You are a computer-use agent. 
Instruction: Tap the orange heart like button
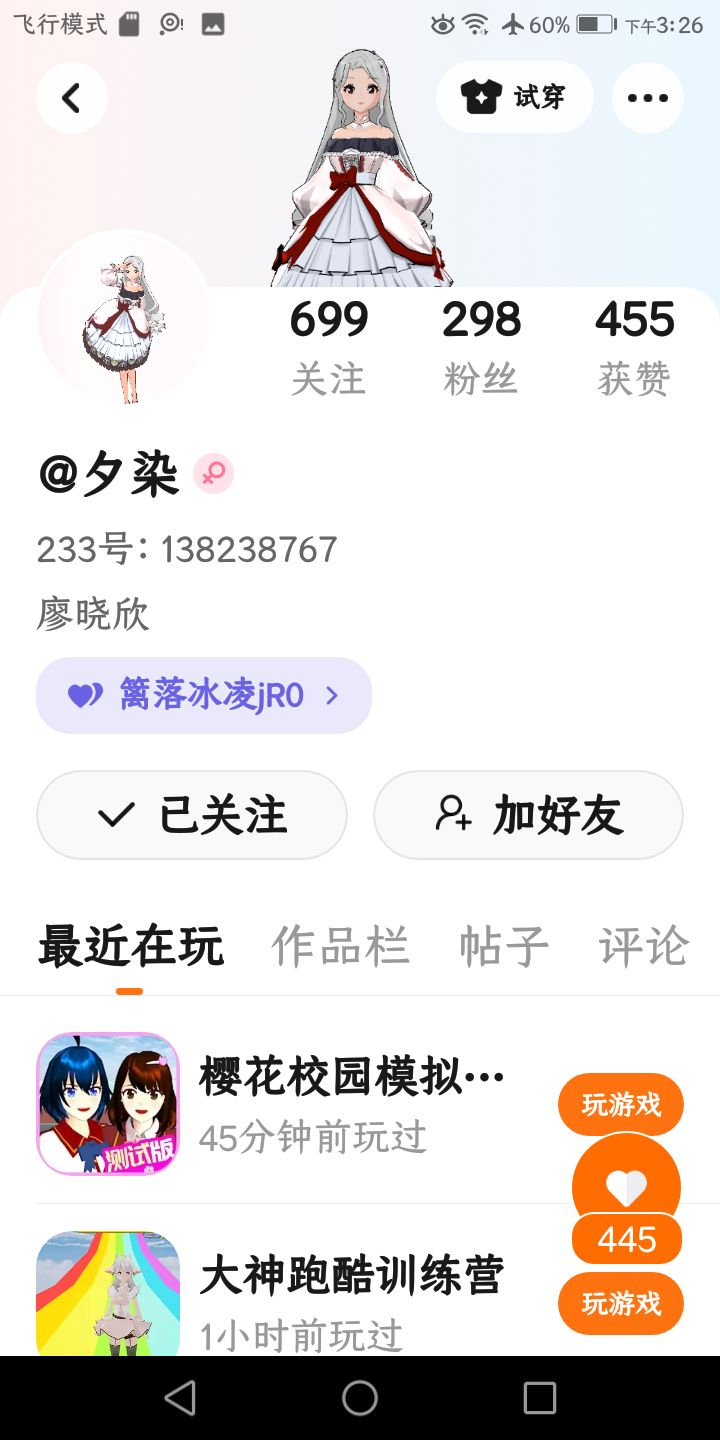(626, 1186)
